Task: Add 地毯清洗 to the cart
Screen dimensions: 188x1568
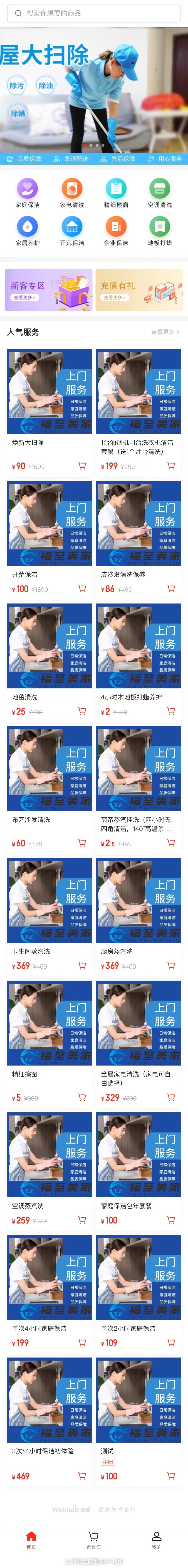Action: [x=82, y=711]
